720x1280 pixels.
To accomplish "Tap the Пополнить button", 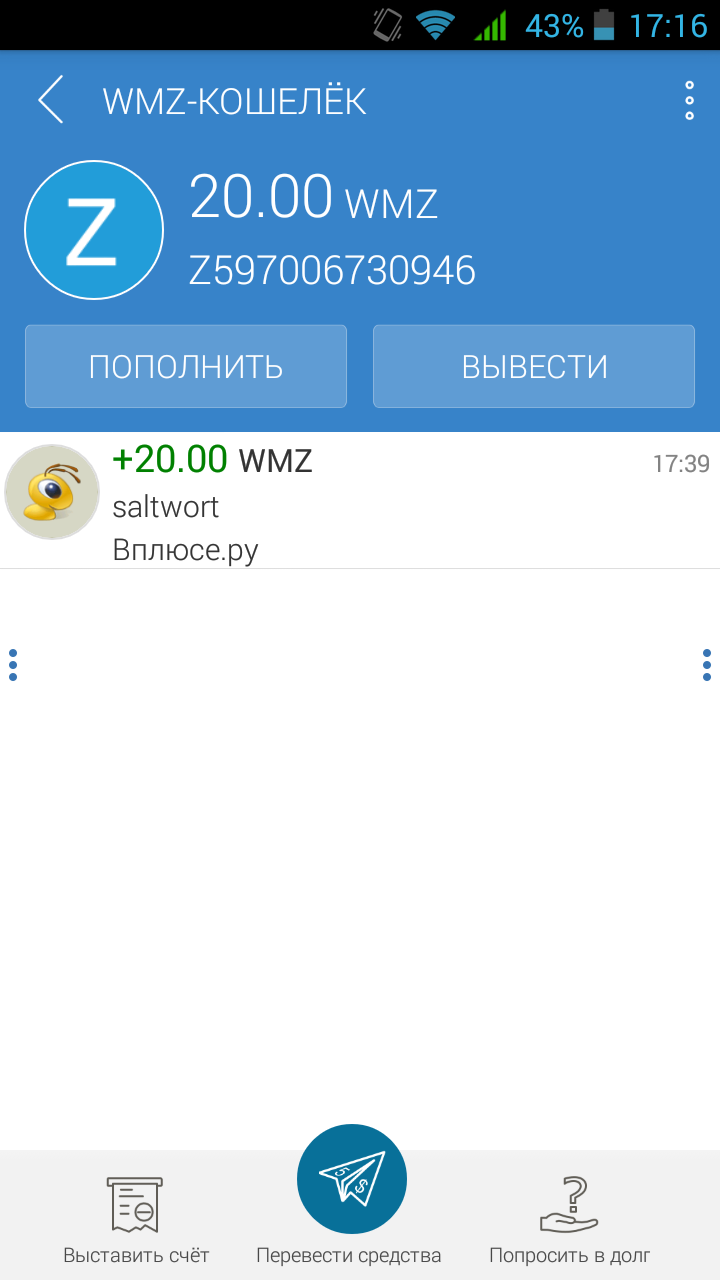I will point(186,366).
